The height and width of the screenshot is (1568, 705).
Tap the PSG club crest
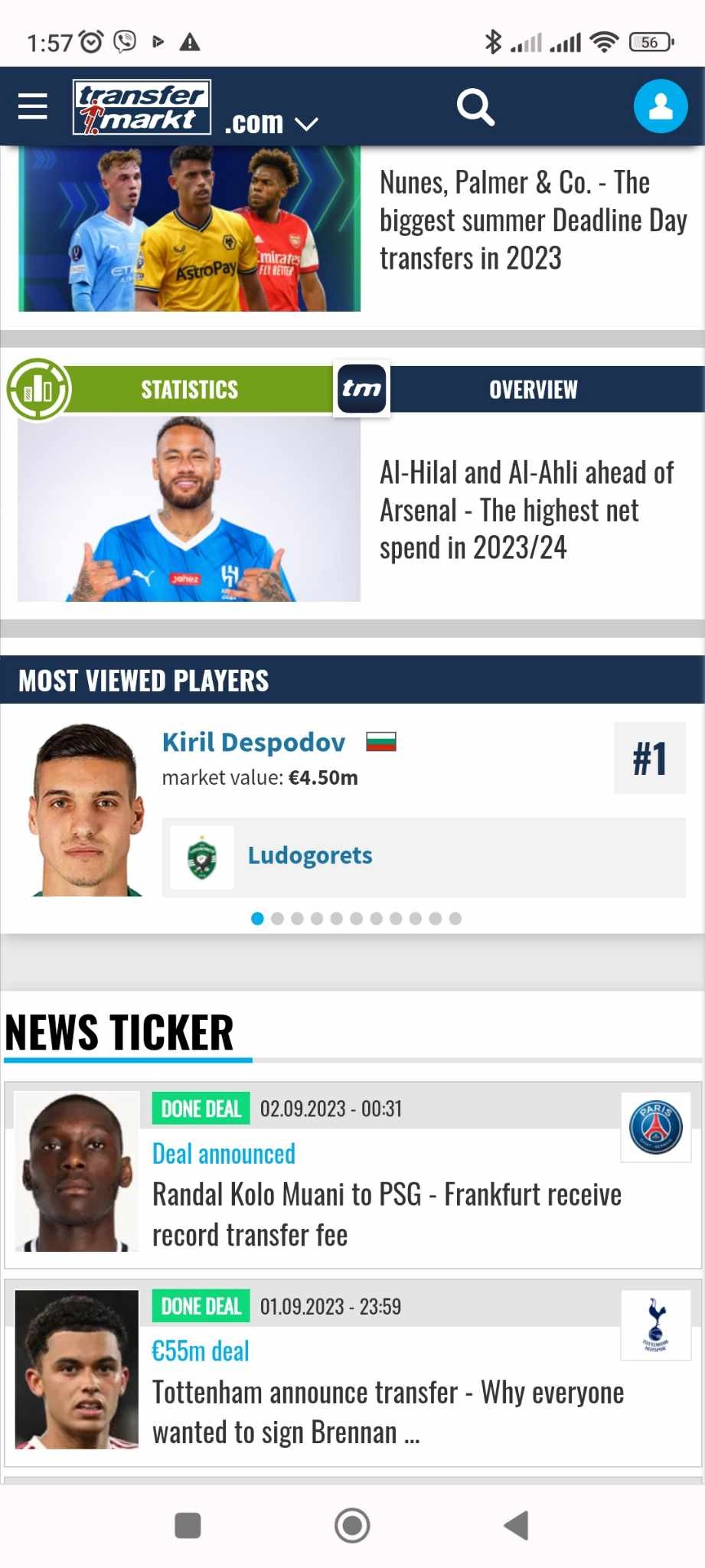tap(655, 1127)
